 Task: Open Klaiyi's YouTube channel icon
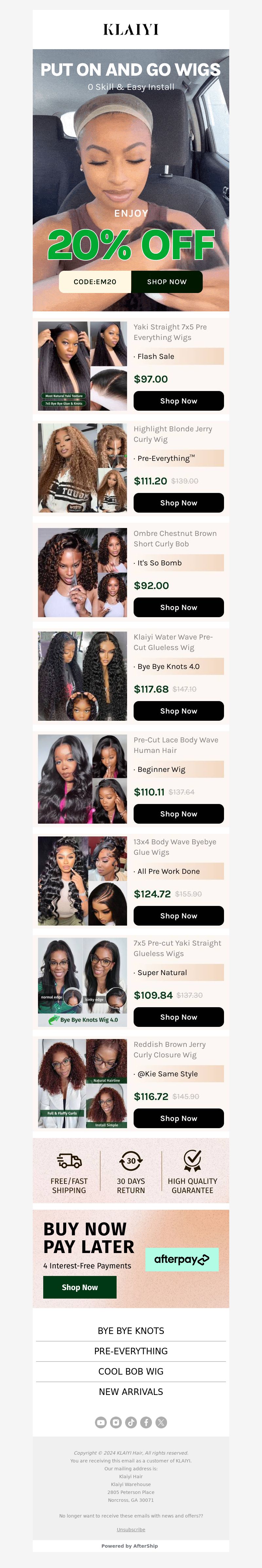coord(101,1422)
